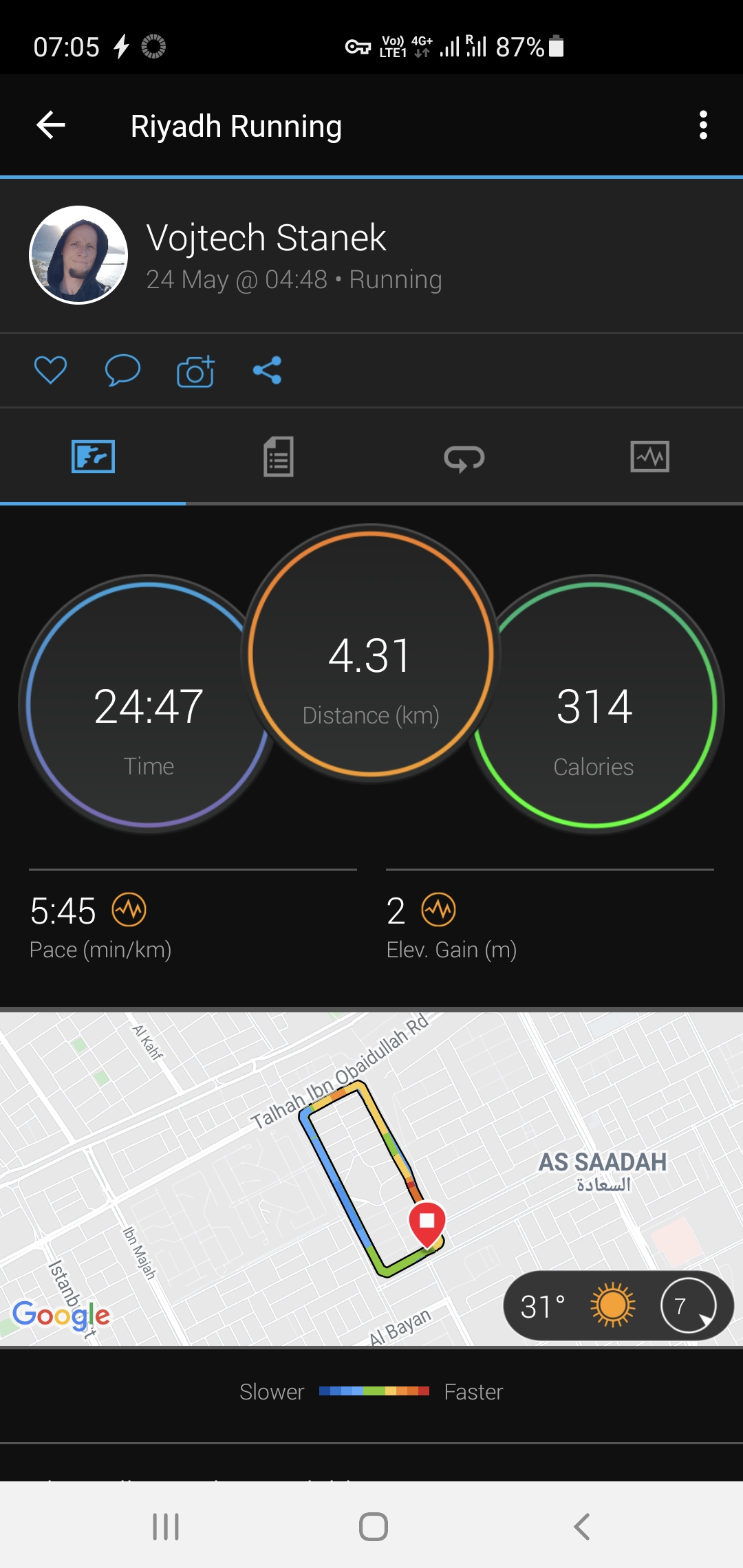Switch to the charts tab
743x1568 pixels.
pyautogui.click(x=650, y=457)
